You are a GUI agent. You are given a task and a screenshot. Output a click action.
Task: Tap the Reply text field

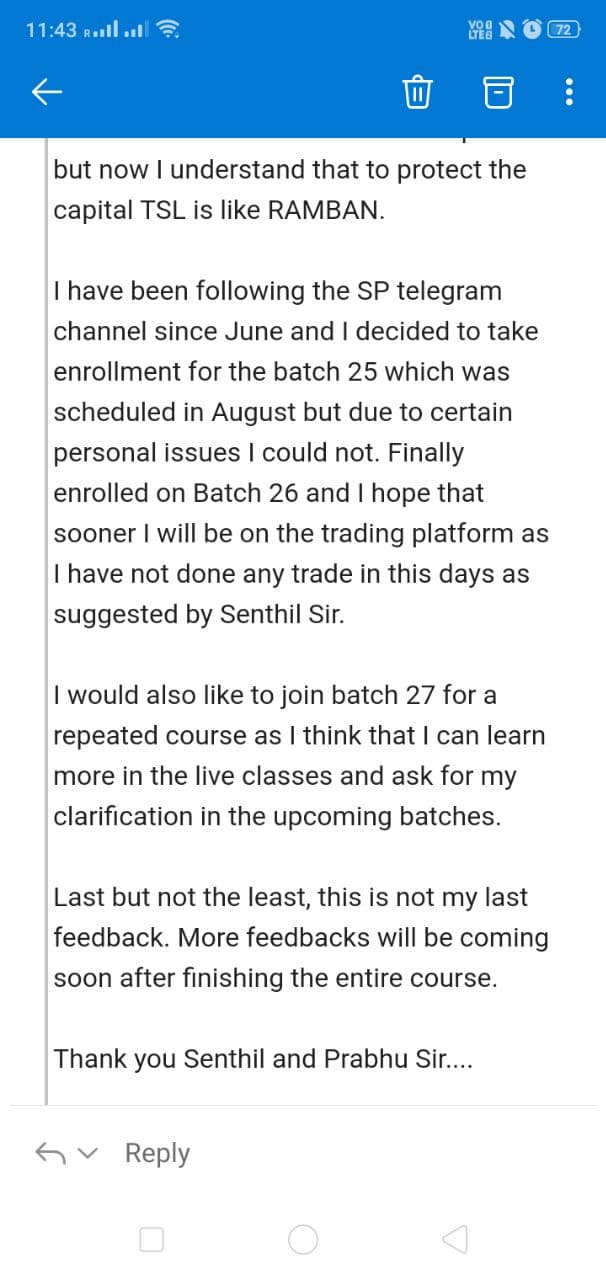click(x=157, y=1153)
